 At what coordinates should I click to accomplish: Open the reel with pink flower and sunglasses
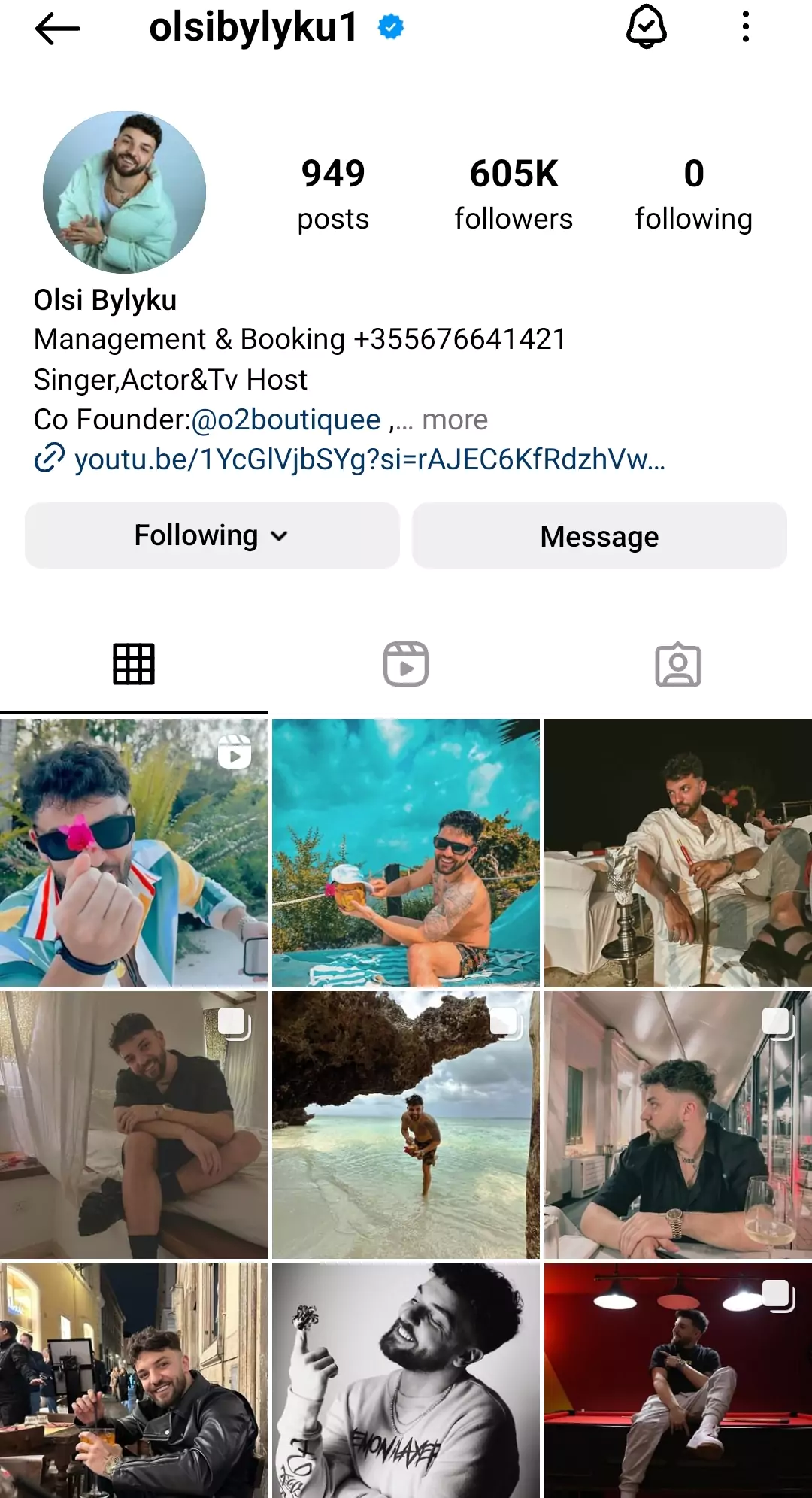coord(134,852)
